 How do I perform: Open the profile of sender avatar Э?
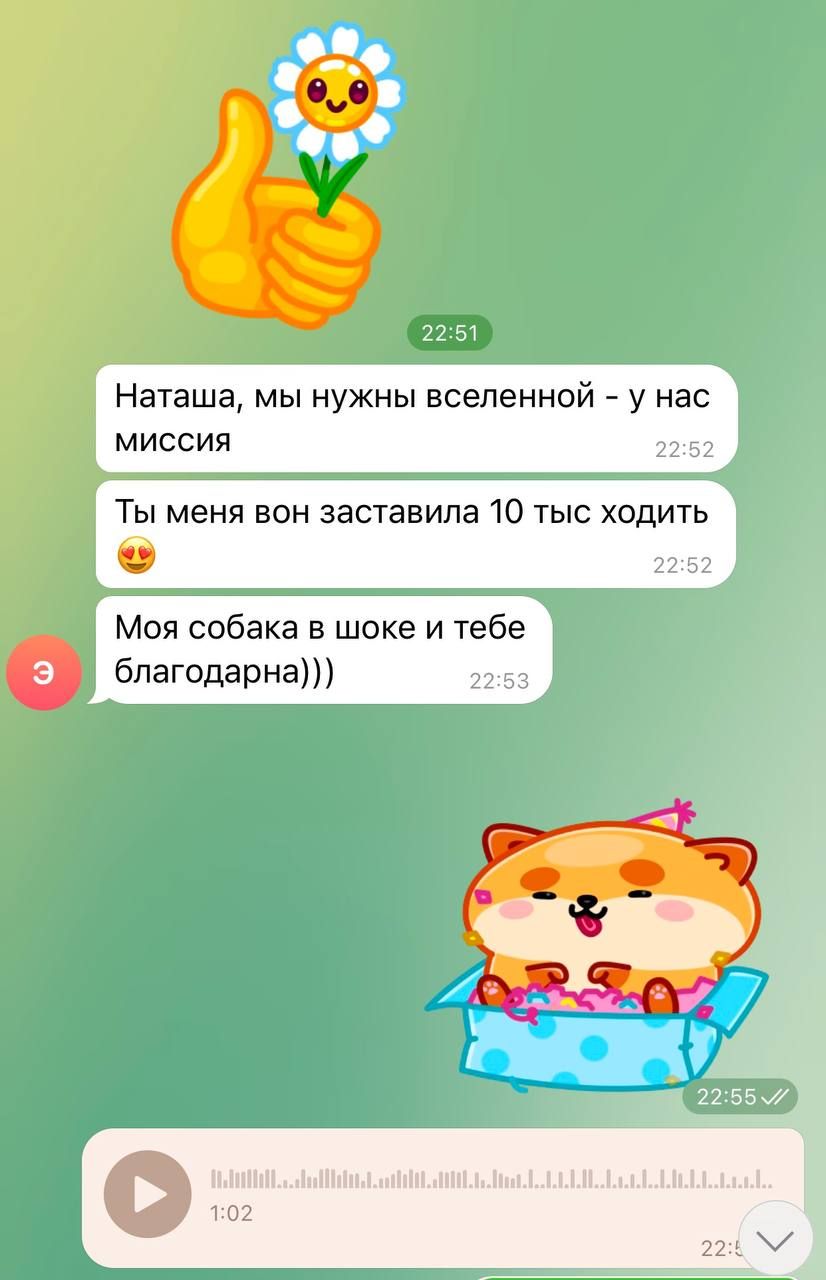tap(43, 673)
